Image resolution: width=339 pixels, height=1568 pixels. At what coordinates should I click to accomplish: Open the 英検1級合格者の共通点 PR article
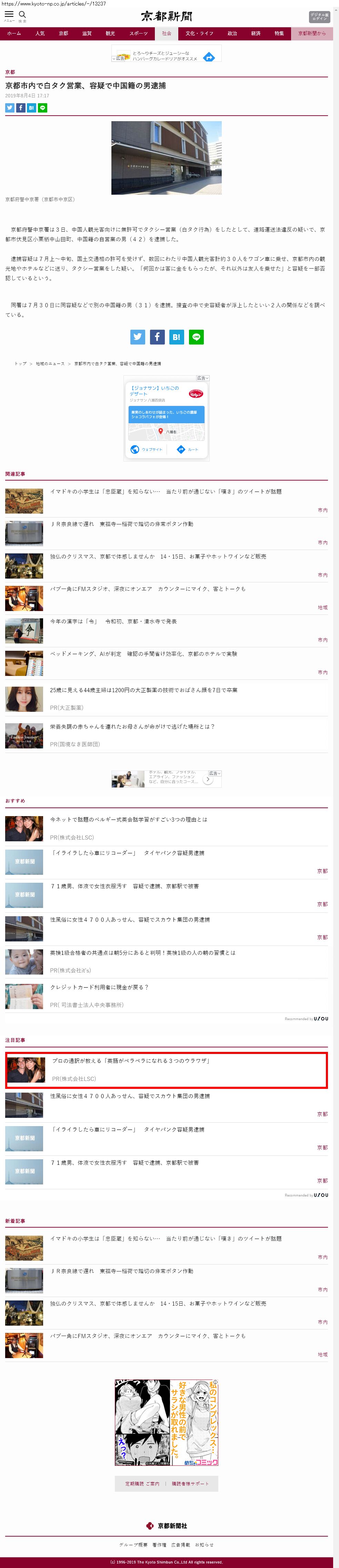(143, 952)
